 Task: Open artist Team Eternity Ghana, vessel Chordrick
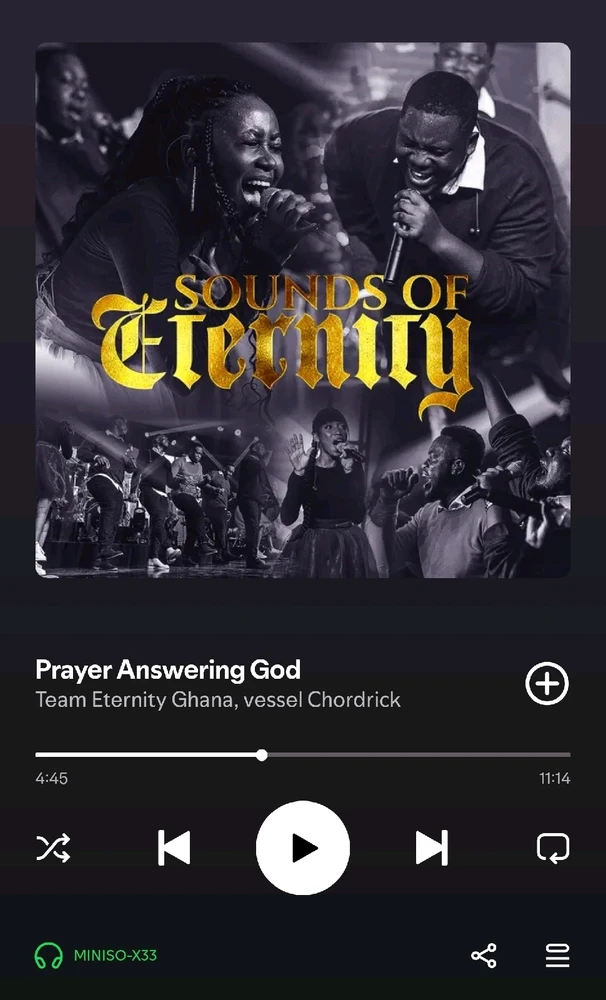pyautogui.click(x=218, y=700)
